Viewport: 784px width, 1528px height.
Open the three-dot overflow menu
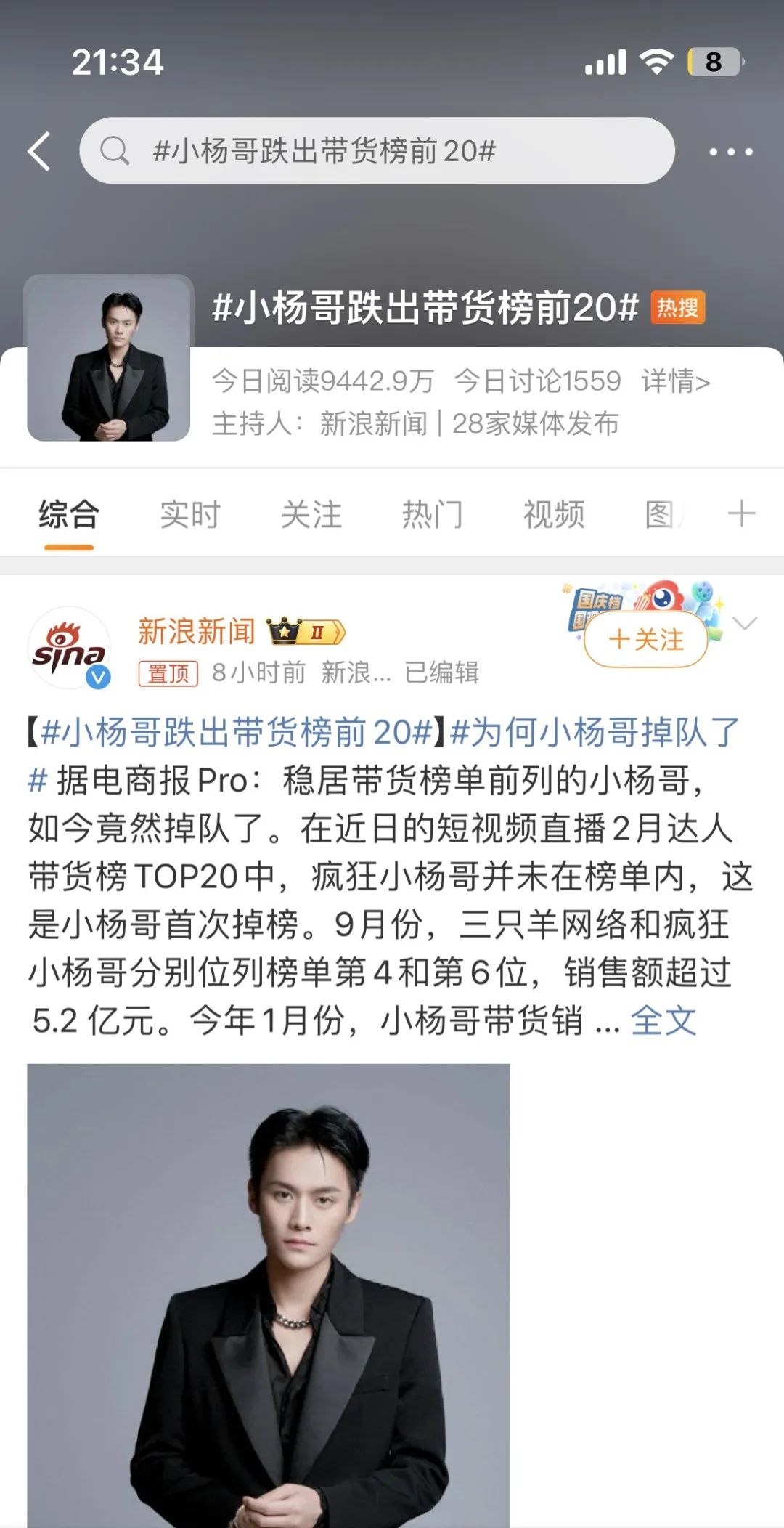pos(730,152)
